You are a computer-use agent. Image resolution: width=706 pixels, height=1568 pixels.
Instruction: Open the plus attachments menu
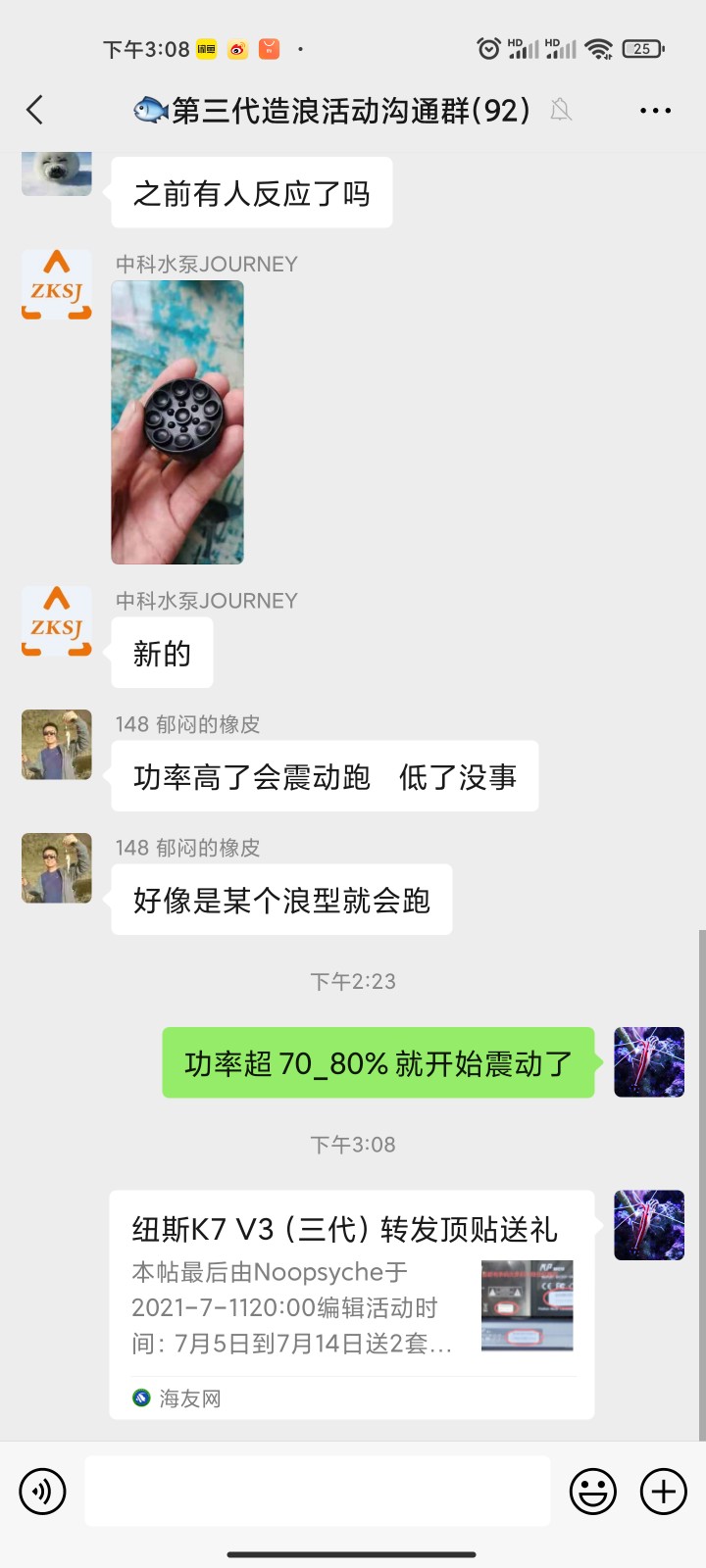664,1492
